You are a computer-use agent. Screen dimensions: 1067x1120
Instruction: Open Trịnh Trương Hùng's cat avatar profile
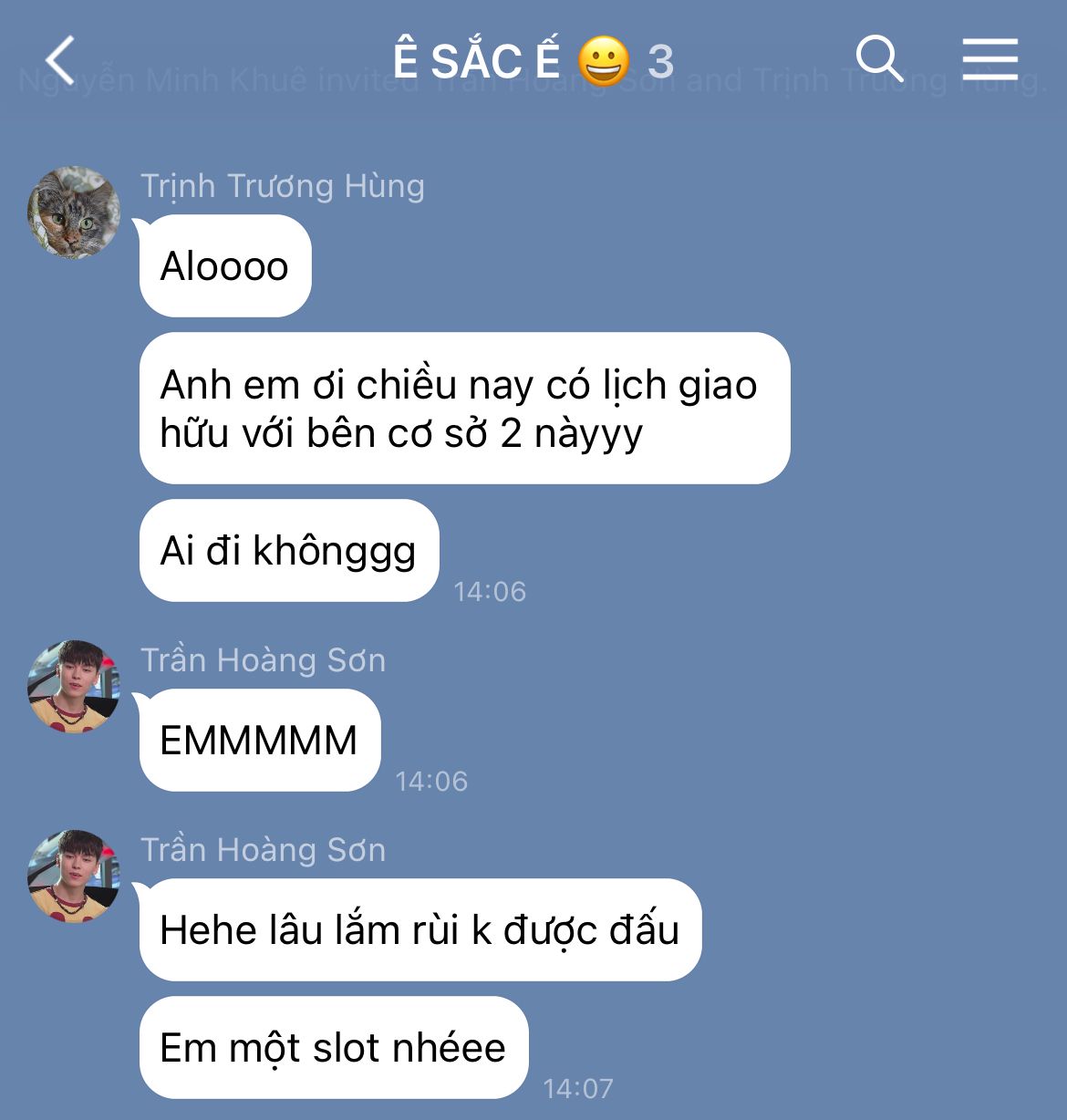[x=74, y=212]
